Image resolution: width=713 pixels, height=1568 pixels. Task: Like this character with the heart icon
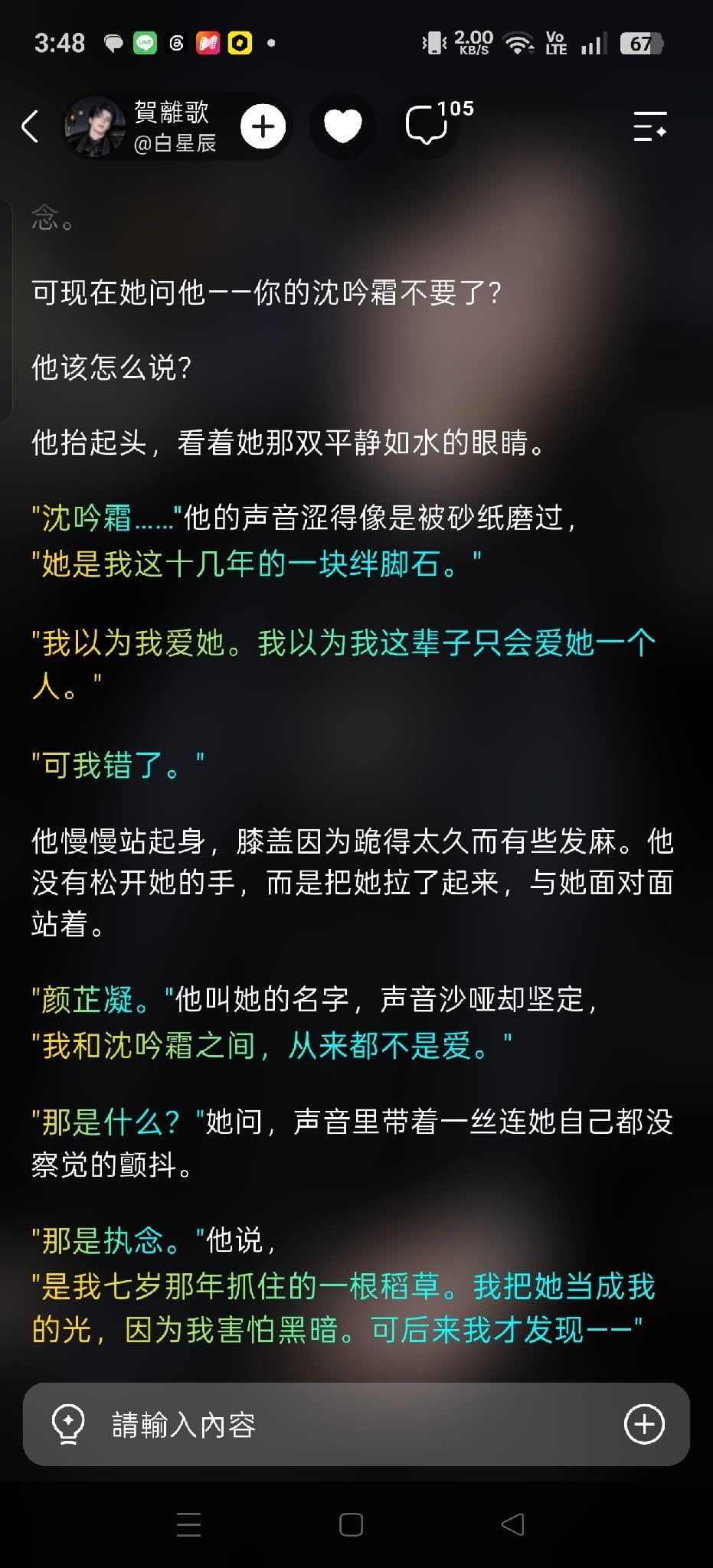342,126
